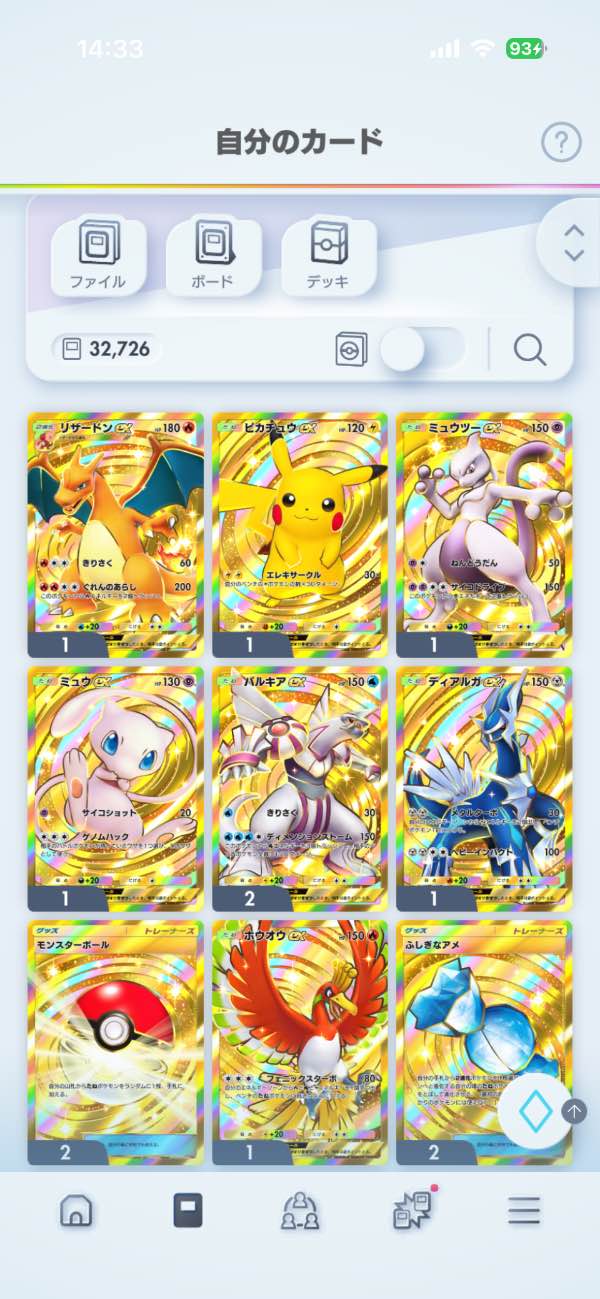Open the help question mark icon

pos(561,143)
